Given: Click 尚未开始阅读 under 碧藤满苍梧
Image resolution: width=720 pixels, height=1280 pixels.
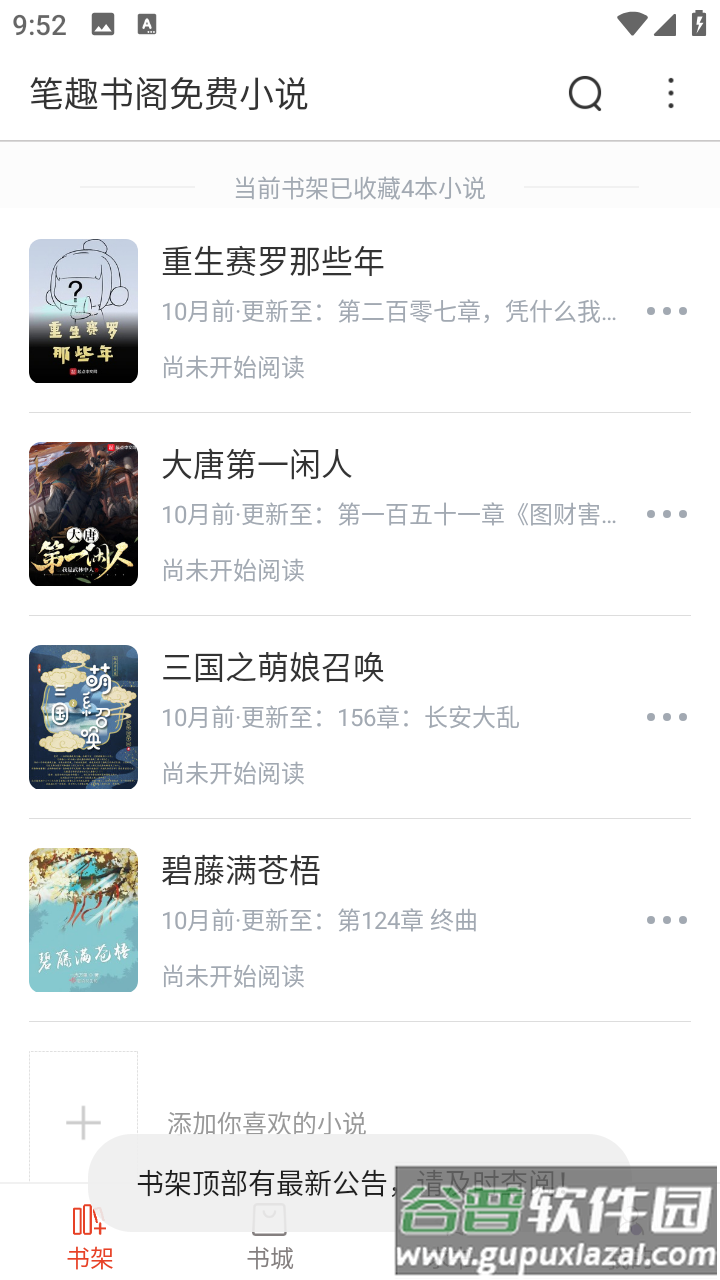Looking at the screenshot, I should 233,977.
